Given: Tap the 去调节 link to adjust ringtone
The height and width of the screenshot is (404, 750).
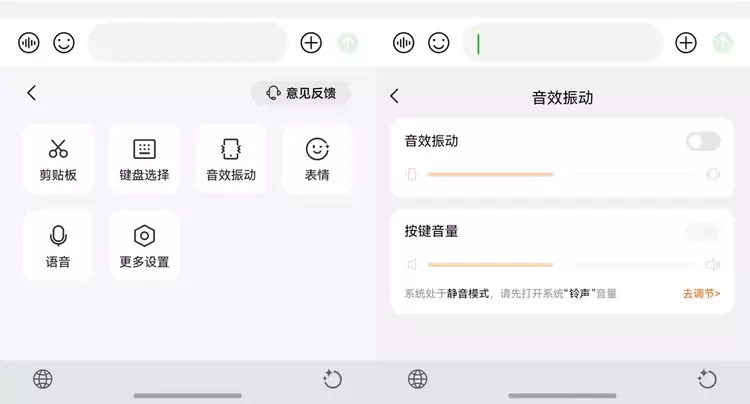Looking at the screenshot, I should [701, 294].
